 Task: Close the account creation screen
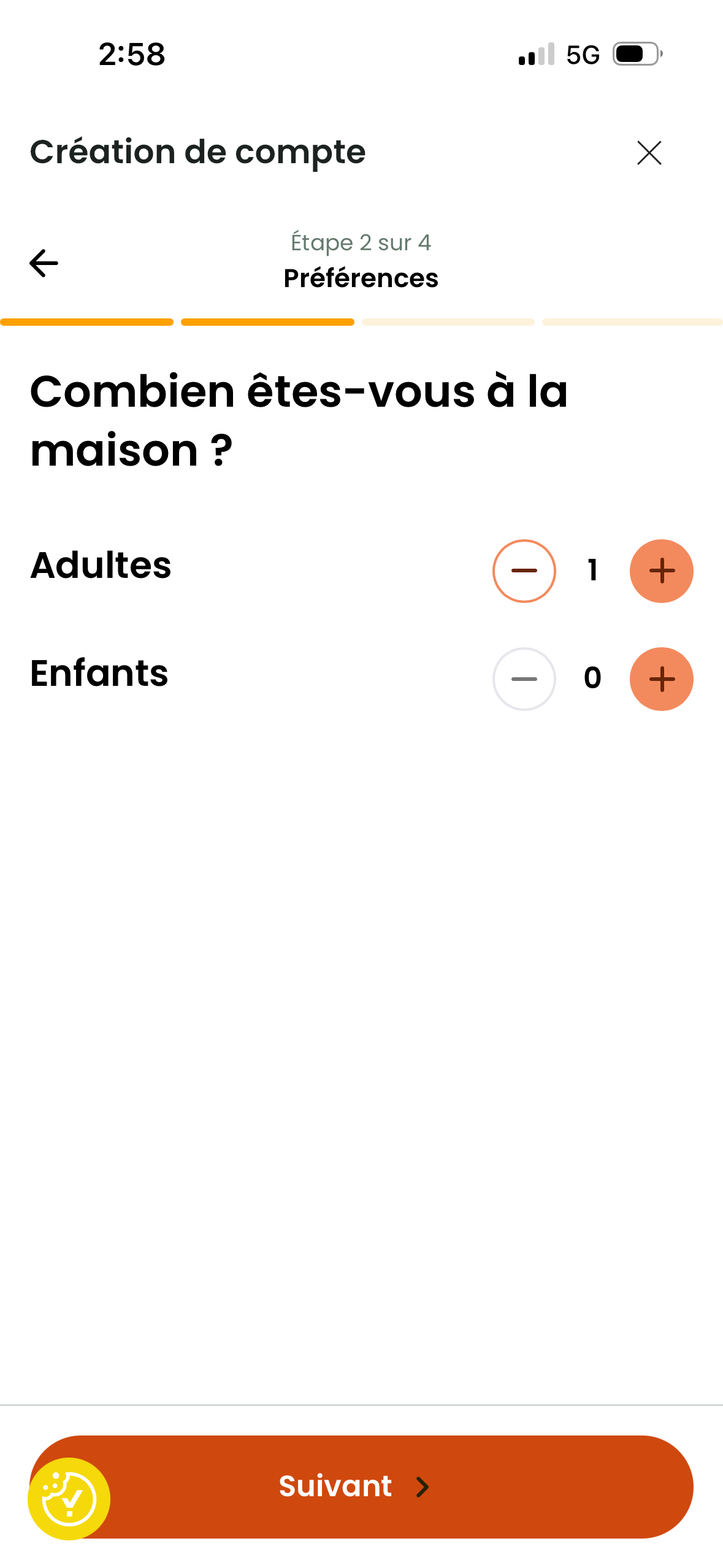point(649,153)
